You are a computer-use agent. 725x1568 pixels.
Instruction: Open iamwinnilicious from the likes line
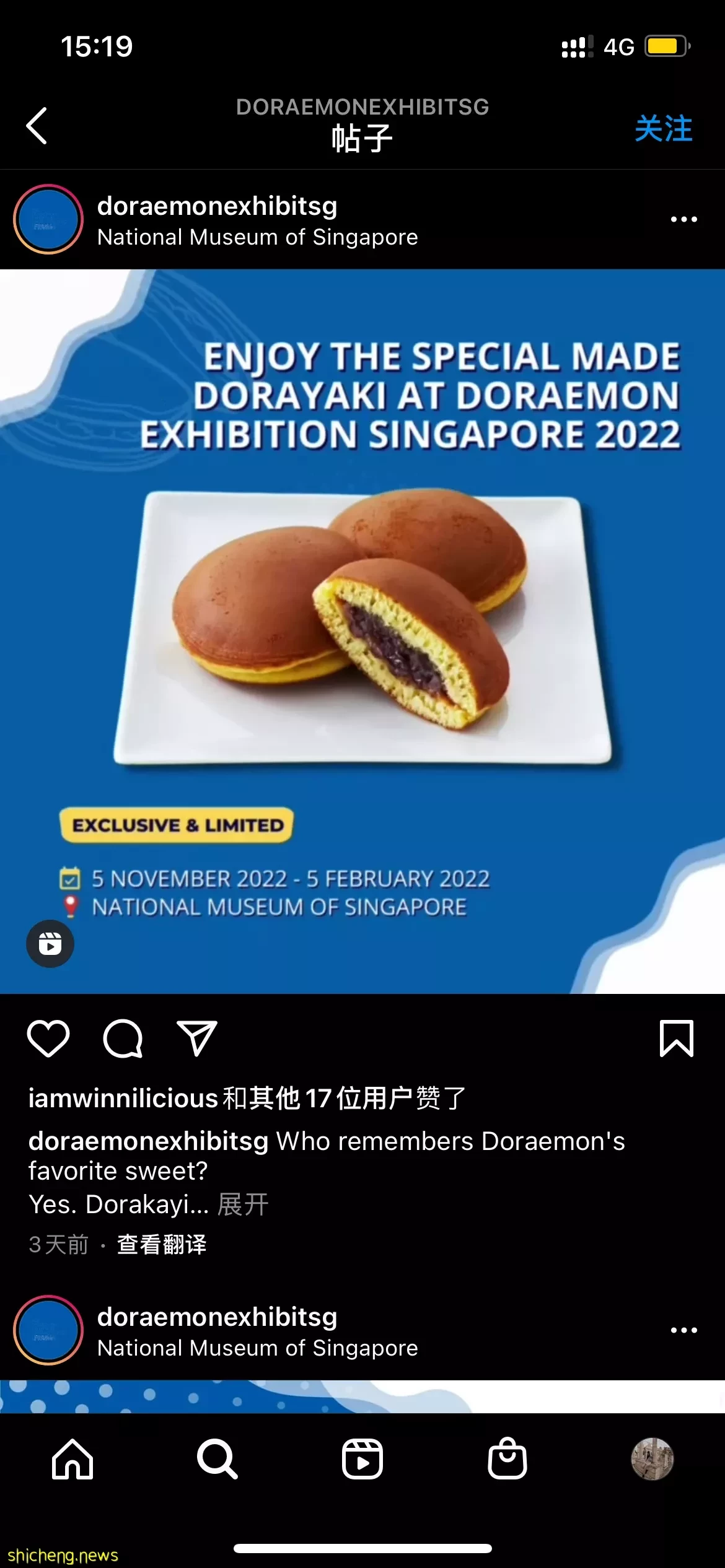(123, 1098)
